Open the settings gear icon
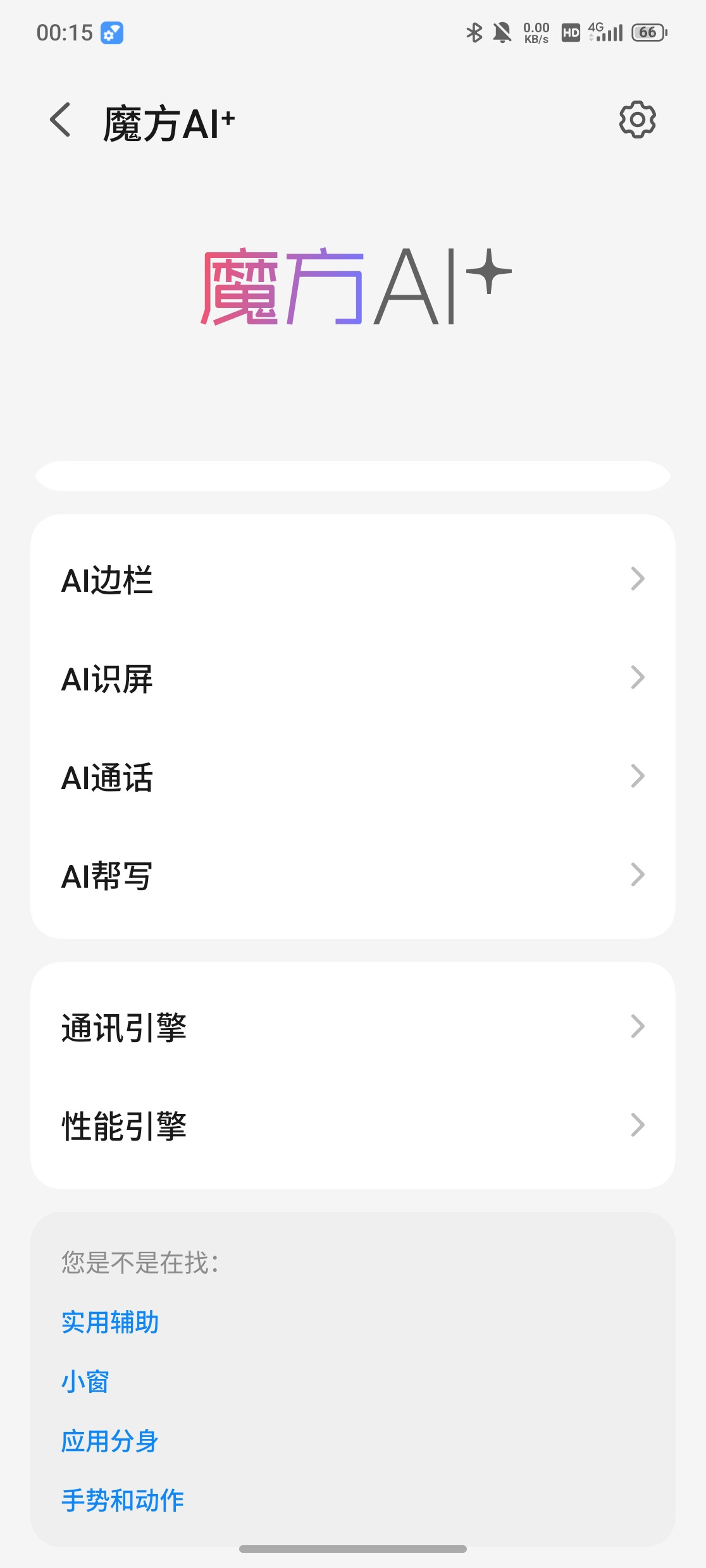The image size is (706, 1568). (637, 119)
